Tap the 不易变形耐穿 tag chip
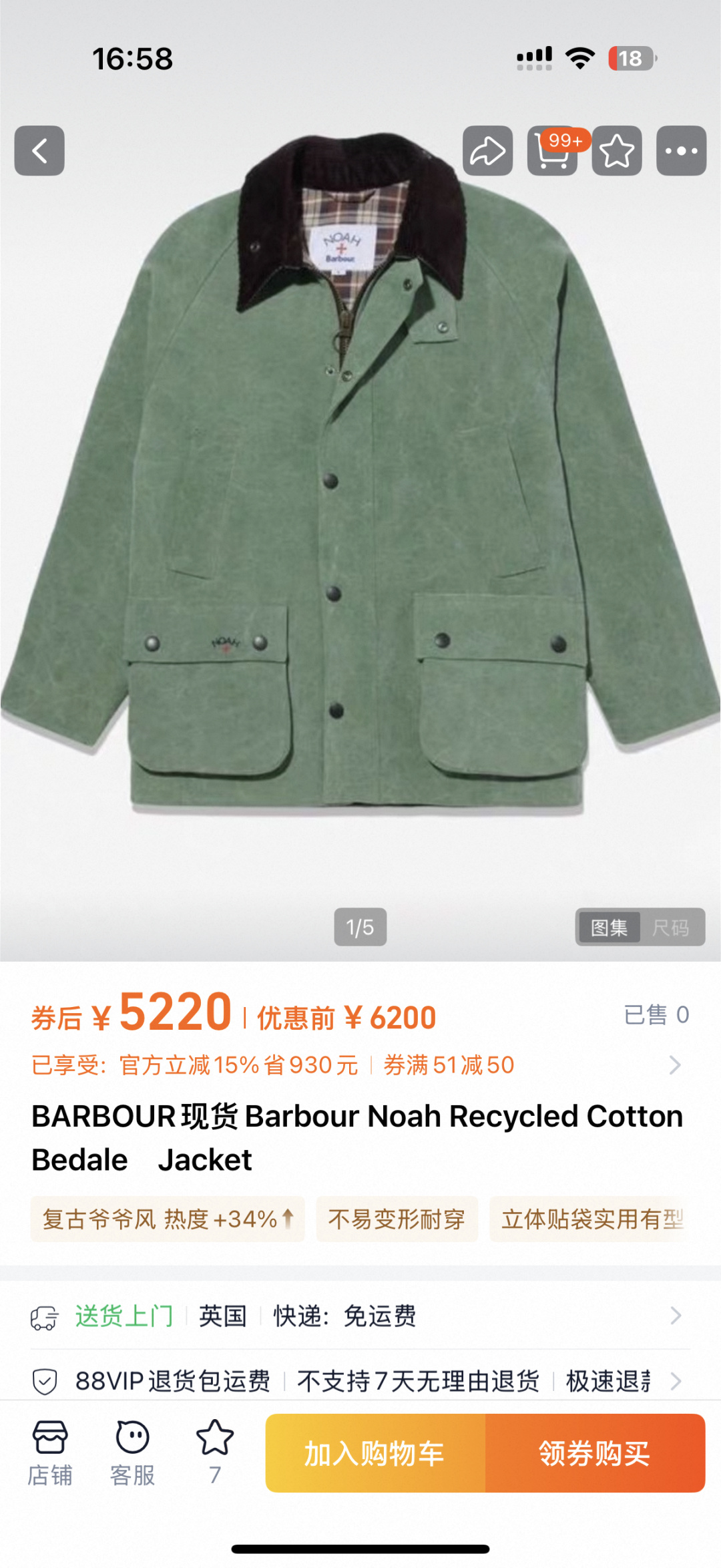This screenshot has width=721, height=1568. [397, 1219]
